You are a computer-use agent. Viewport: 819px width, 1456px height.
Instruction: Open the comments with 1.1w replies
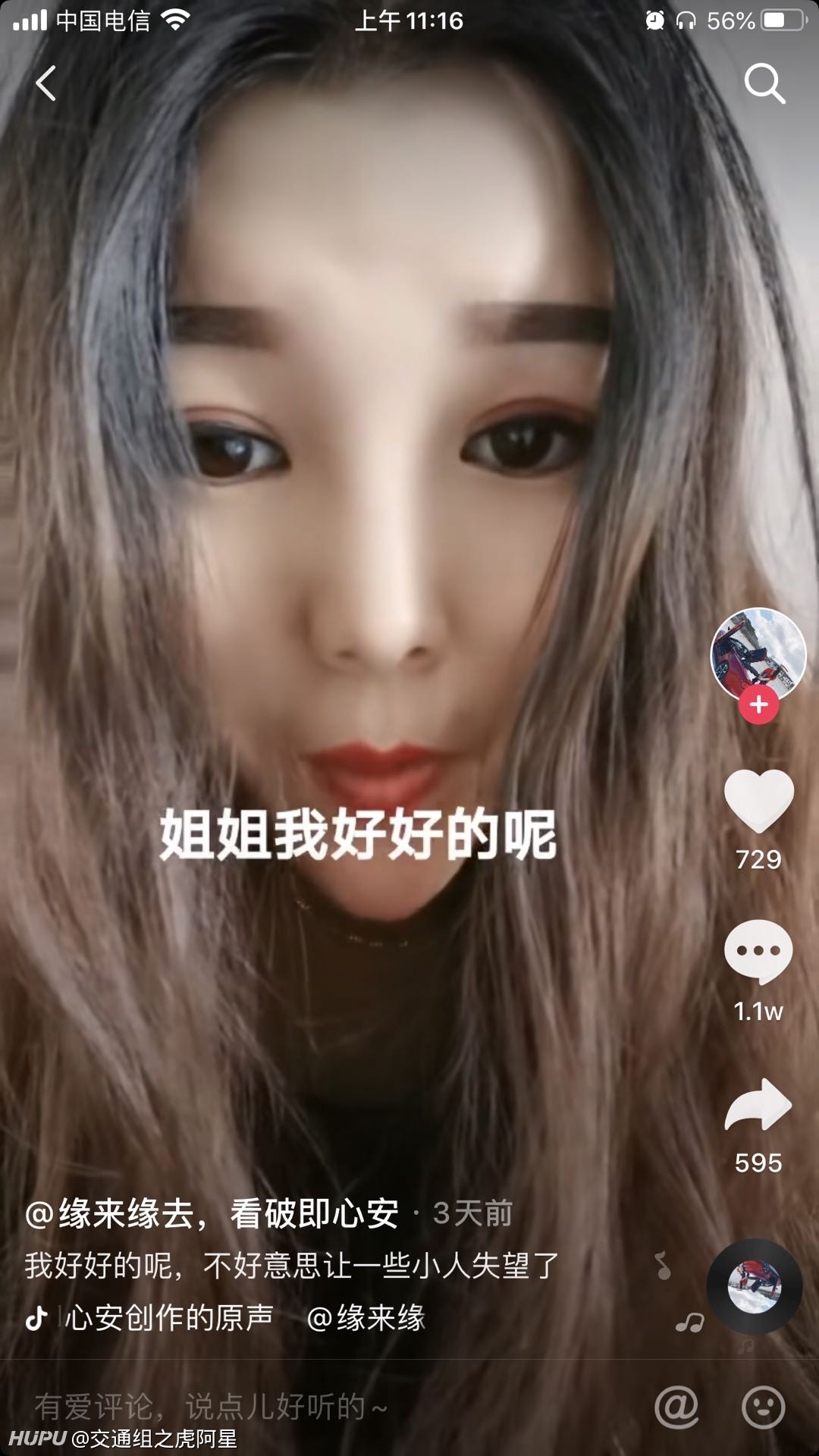759,952
